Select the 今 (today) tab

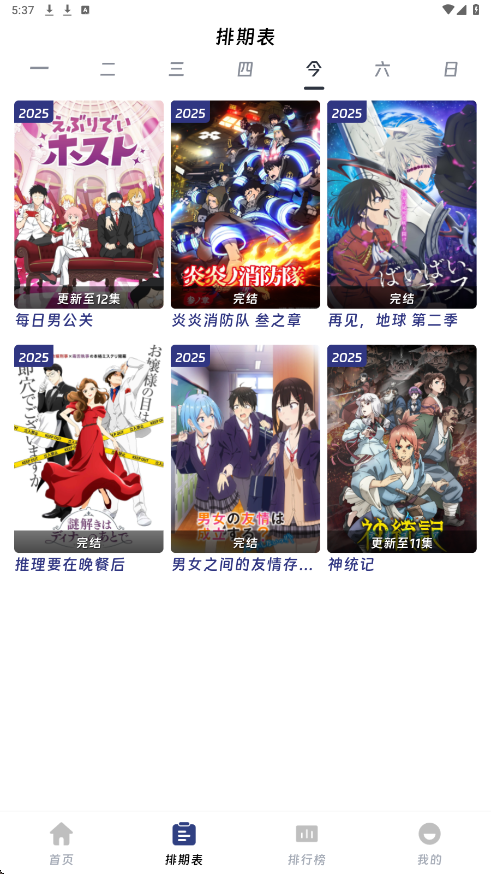(314, 69)
